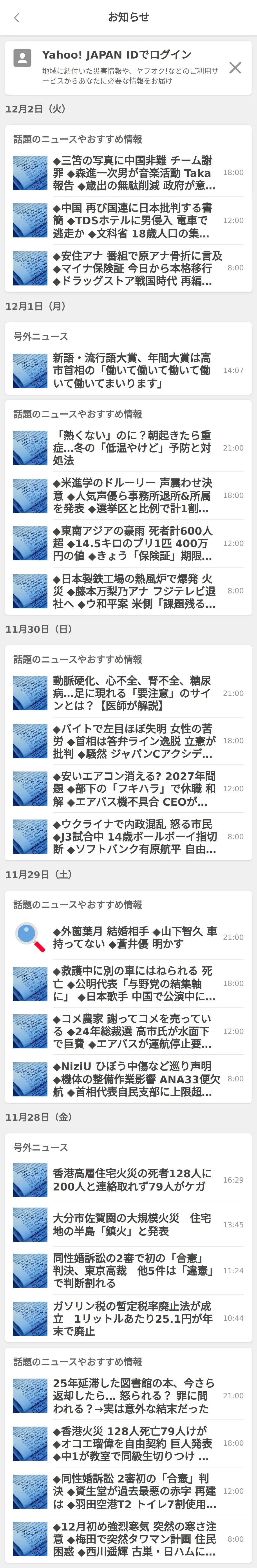Read the 動脈硬化、心不全、腎不全 article
257x1568 pixels.
[134, 693]
